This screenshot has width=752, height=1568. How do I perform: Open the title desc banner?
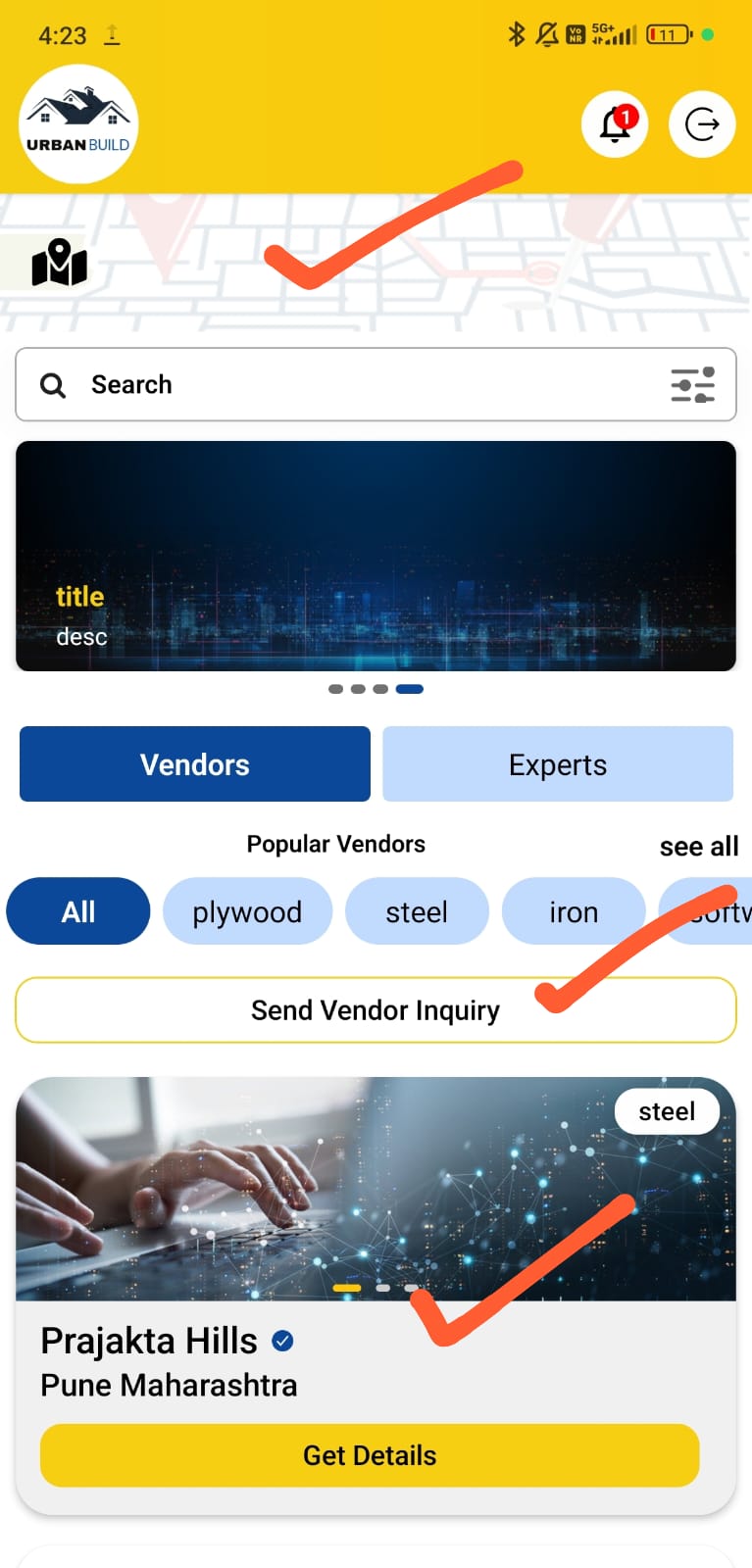[376, 556]
